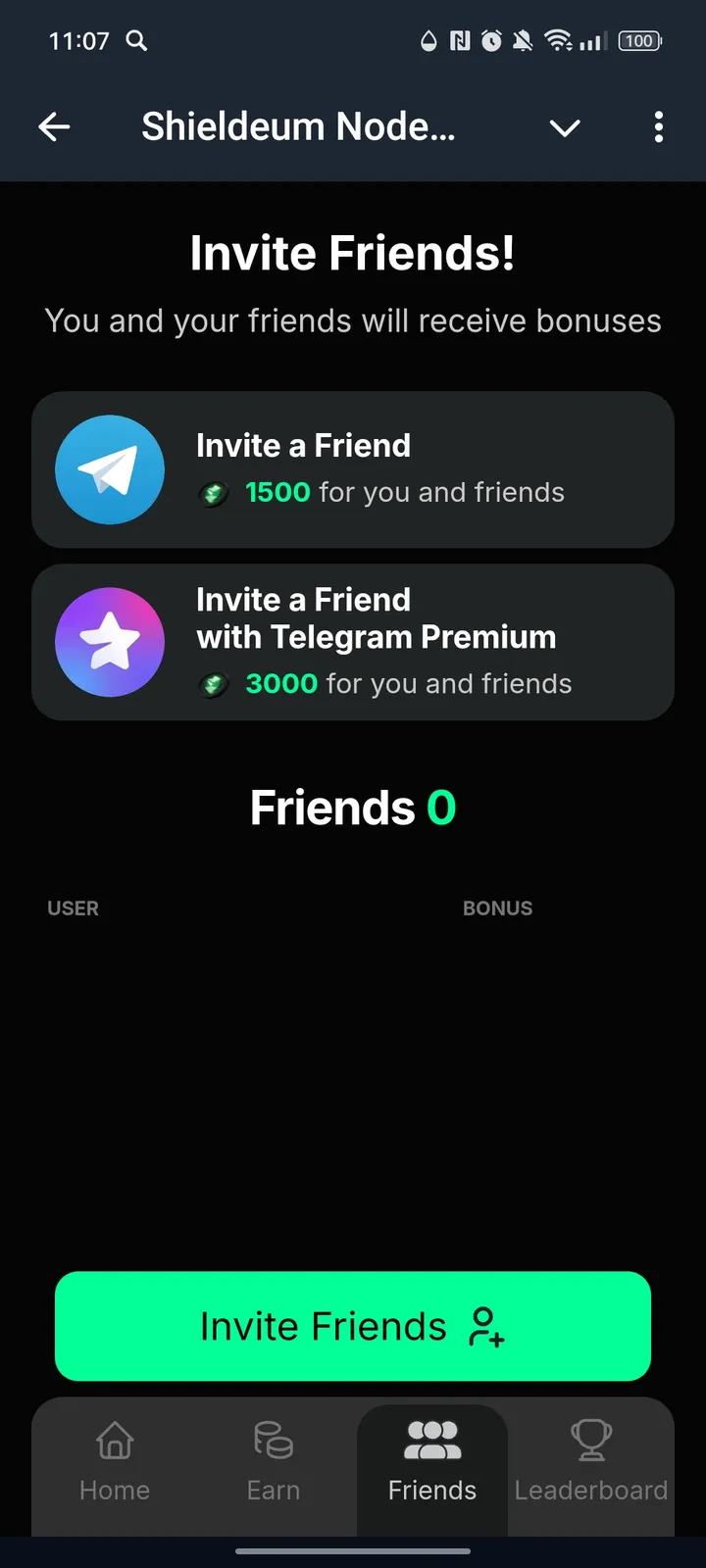Viewport: 706px width, 1568px height.
Task: Open the three-dot overflow menu
Action: [x=658, y=126]
